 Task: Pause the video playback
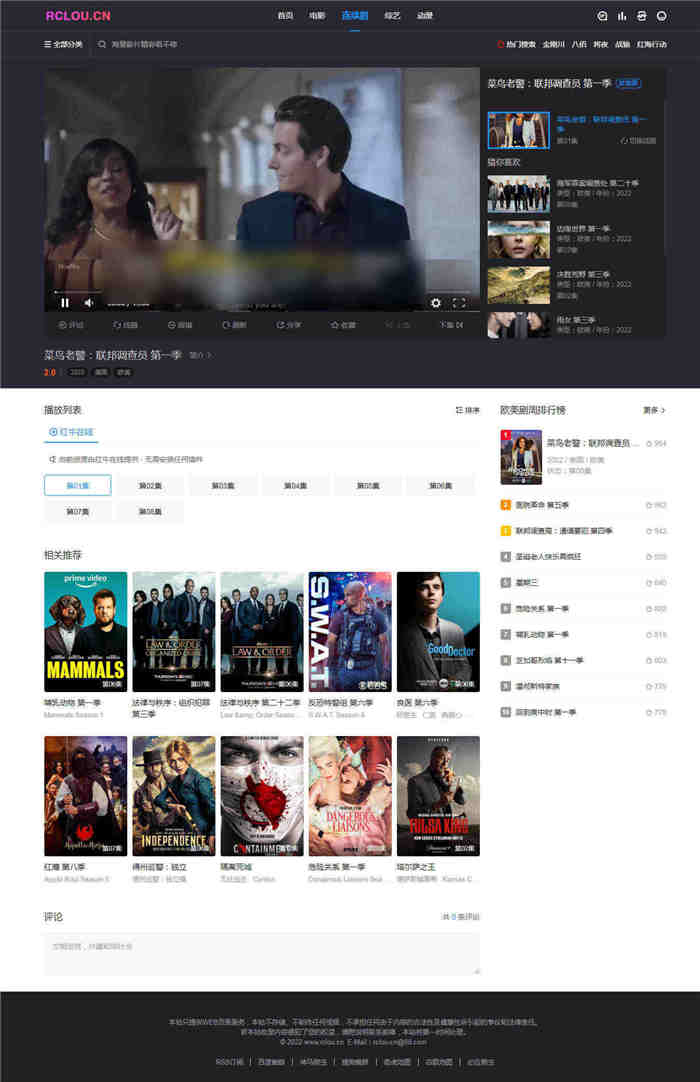tap(65, 303)
